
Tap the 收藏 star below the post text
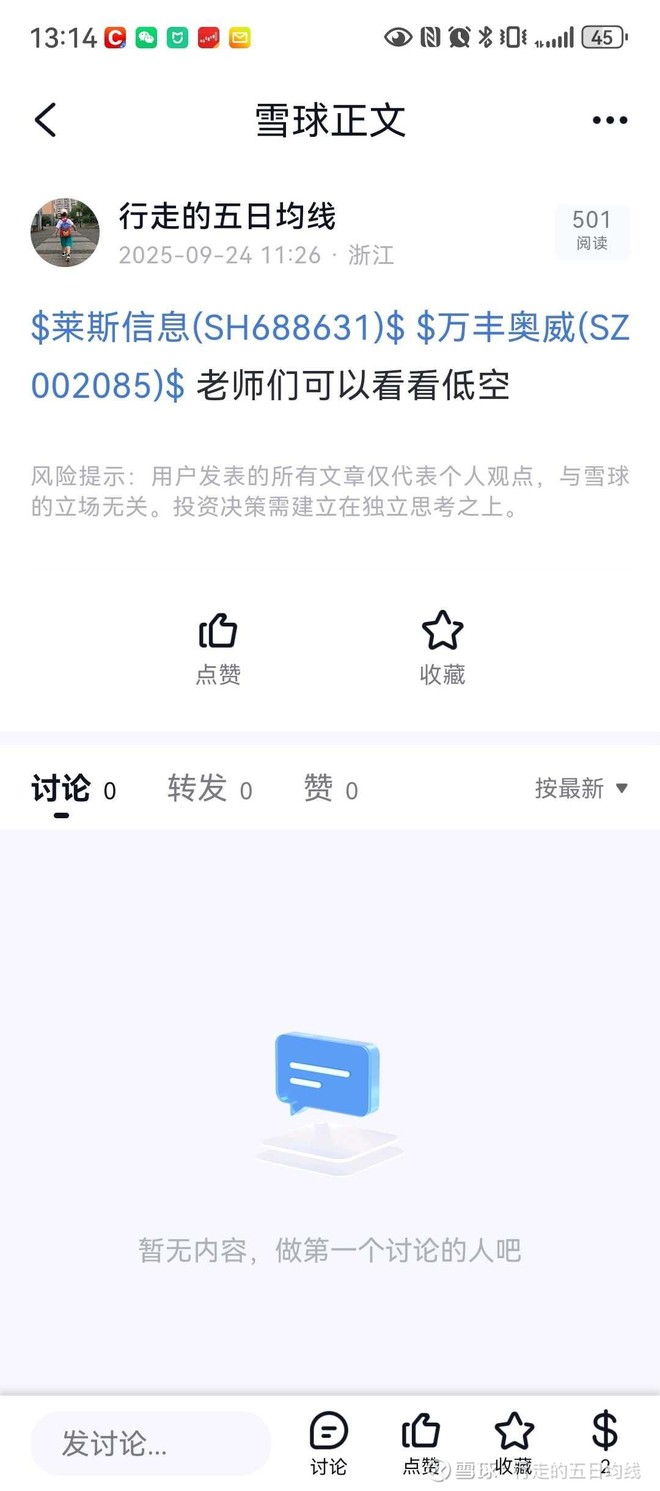click(x=442, y=647)
